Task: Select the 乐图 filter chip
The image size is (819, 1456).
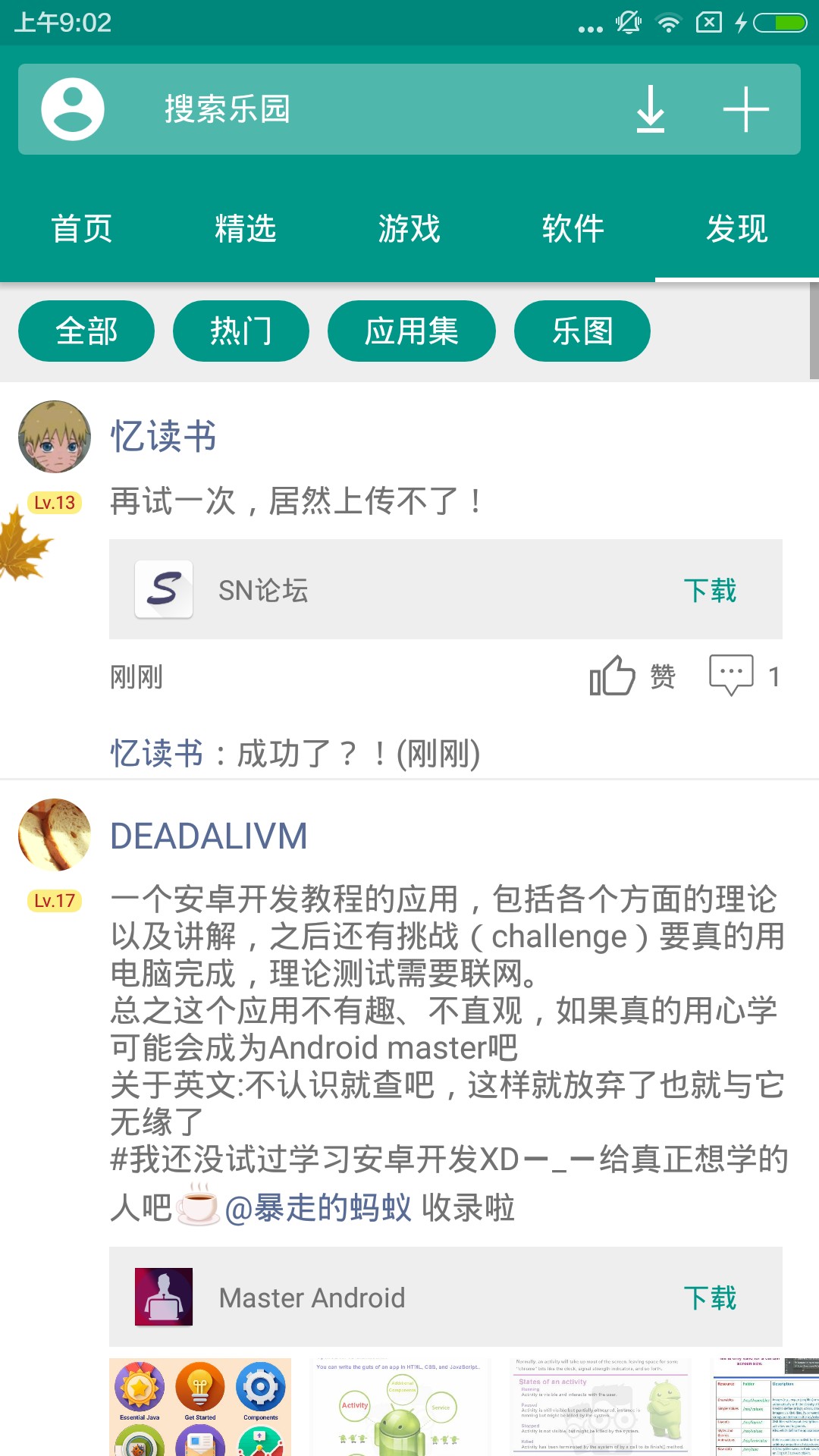Action: [x=582, y=331]
